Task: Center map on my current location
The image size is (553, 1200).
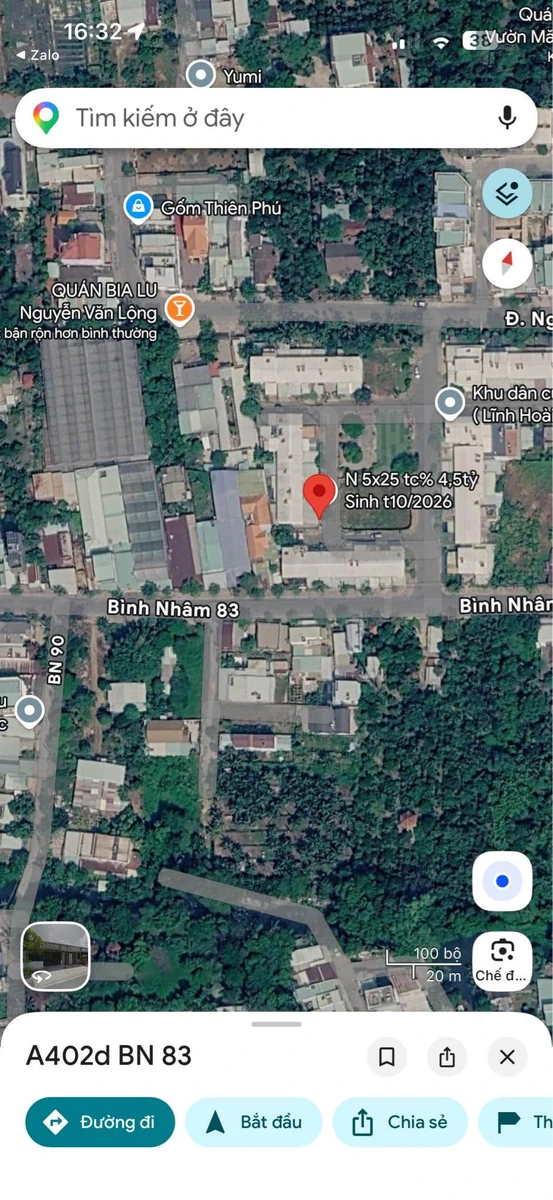Action: [x=502, y=881]
